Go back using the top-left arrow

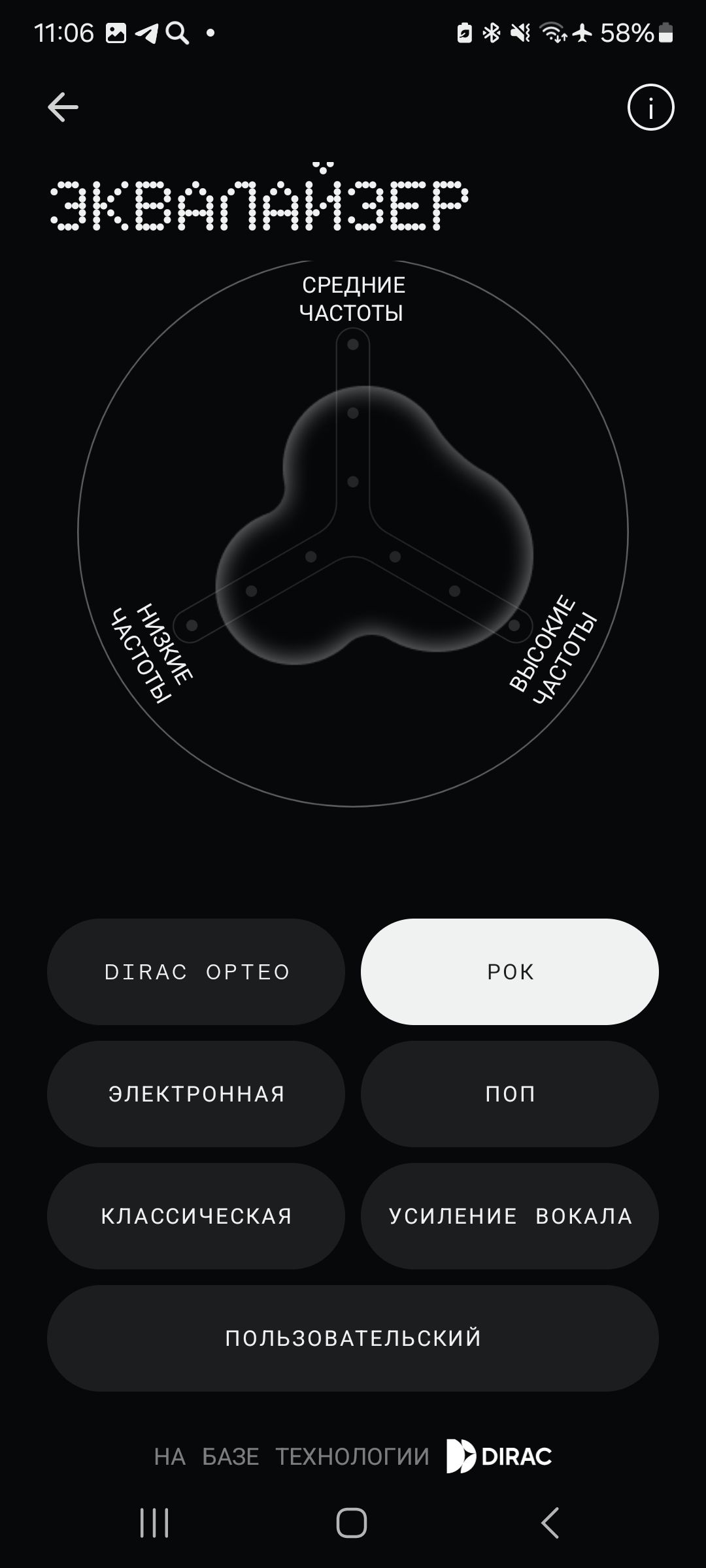point(63,107)
